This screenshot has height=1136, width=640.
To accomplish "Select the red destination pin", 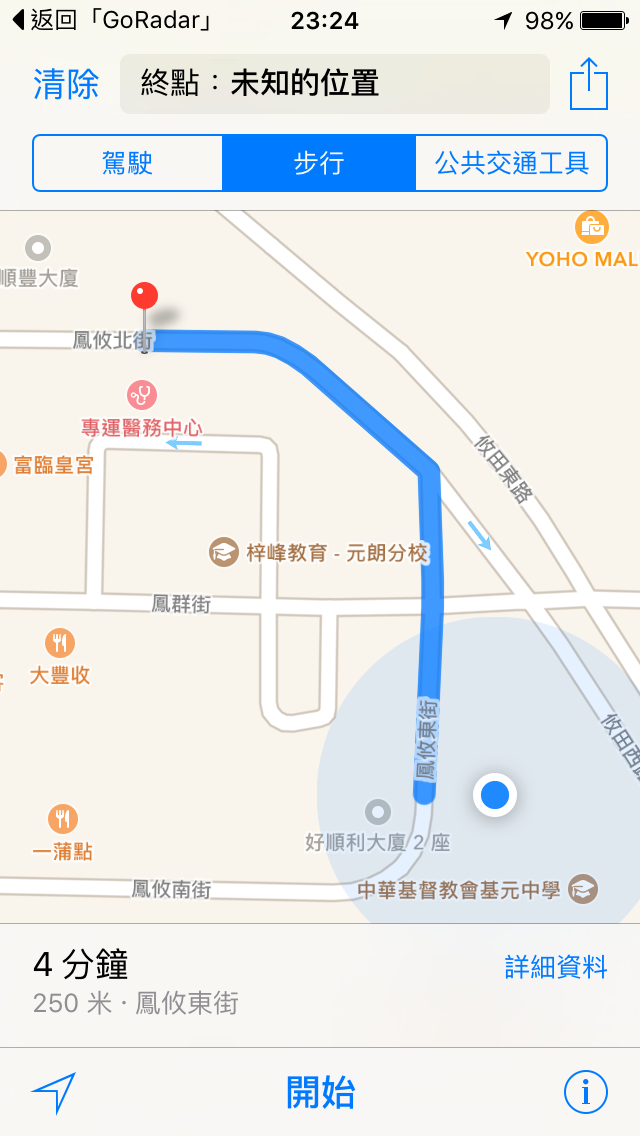I will point(145,297).
